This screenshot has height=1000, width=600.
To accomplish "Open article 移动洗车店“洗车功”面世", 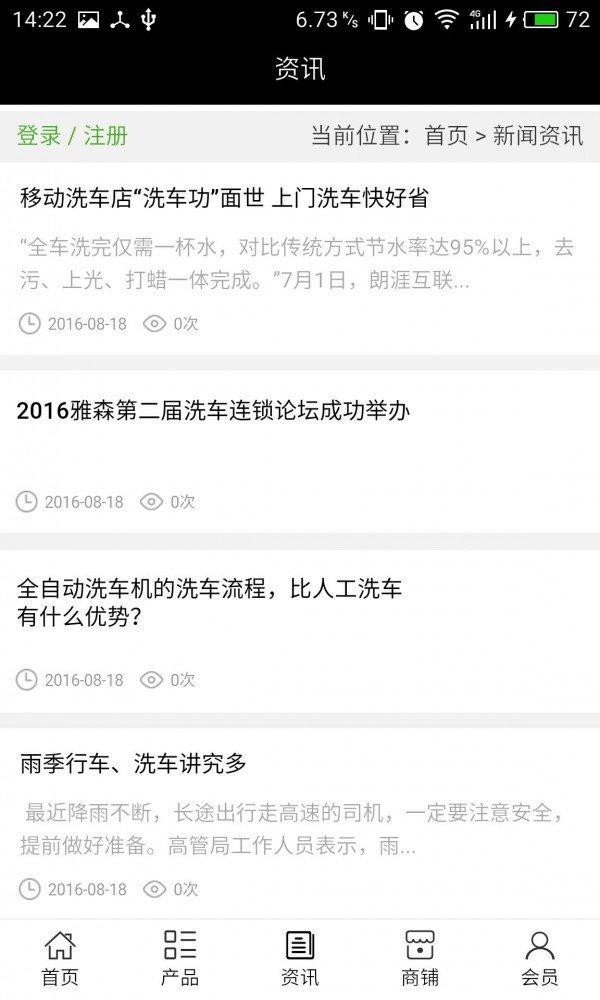I will [x=224, y=198].
